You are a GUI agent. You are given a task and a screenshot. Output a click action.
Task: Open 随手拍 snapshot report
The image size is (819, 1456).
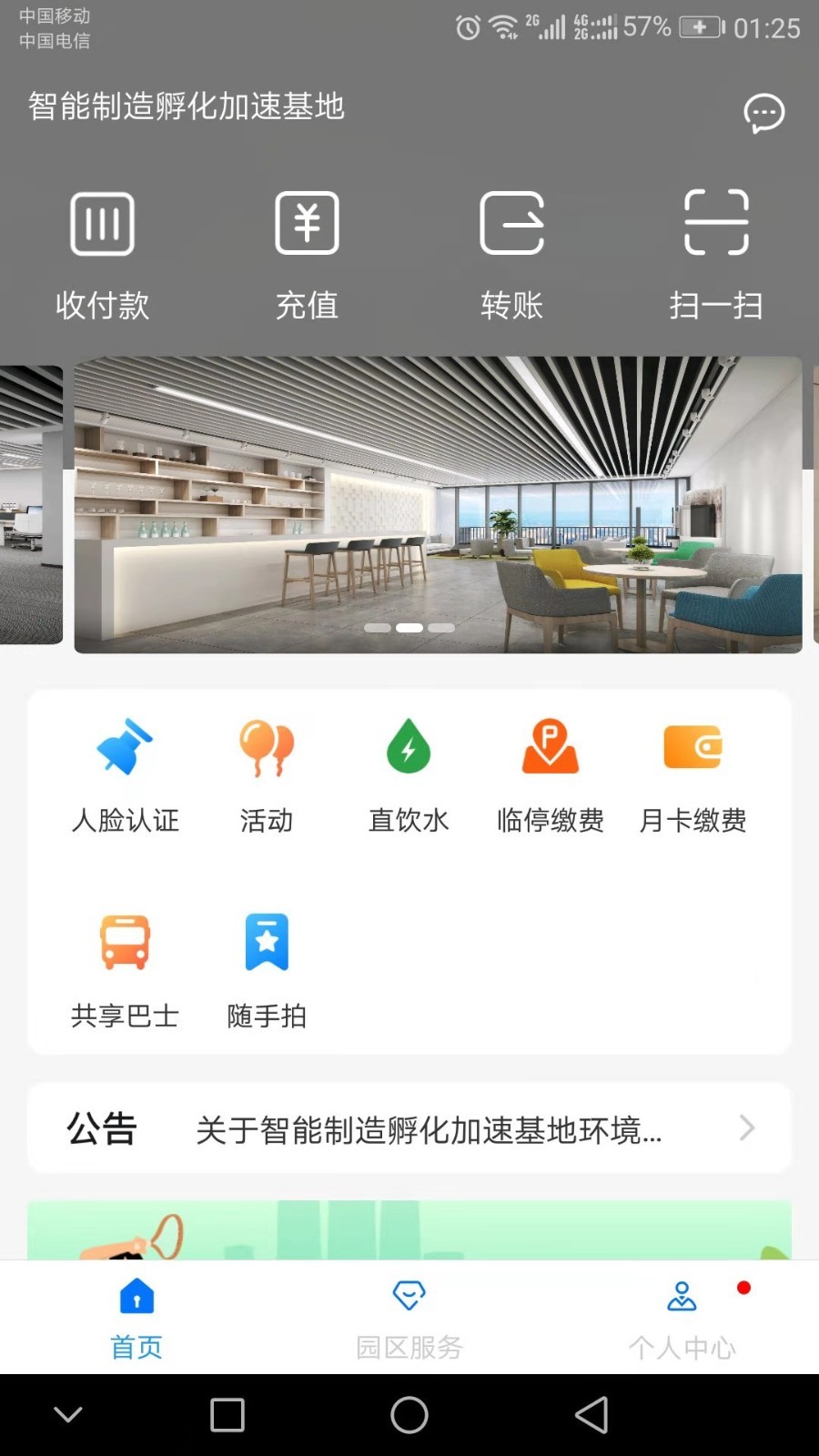pos(267,971)
